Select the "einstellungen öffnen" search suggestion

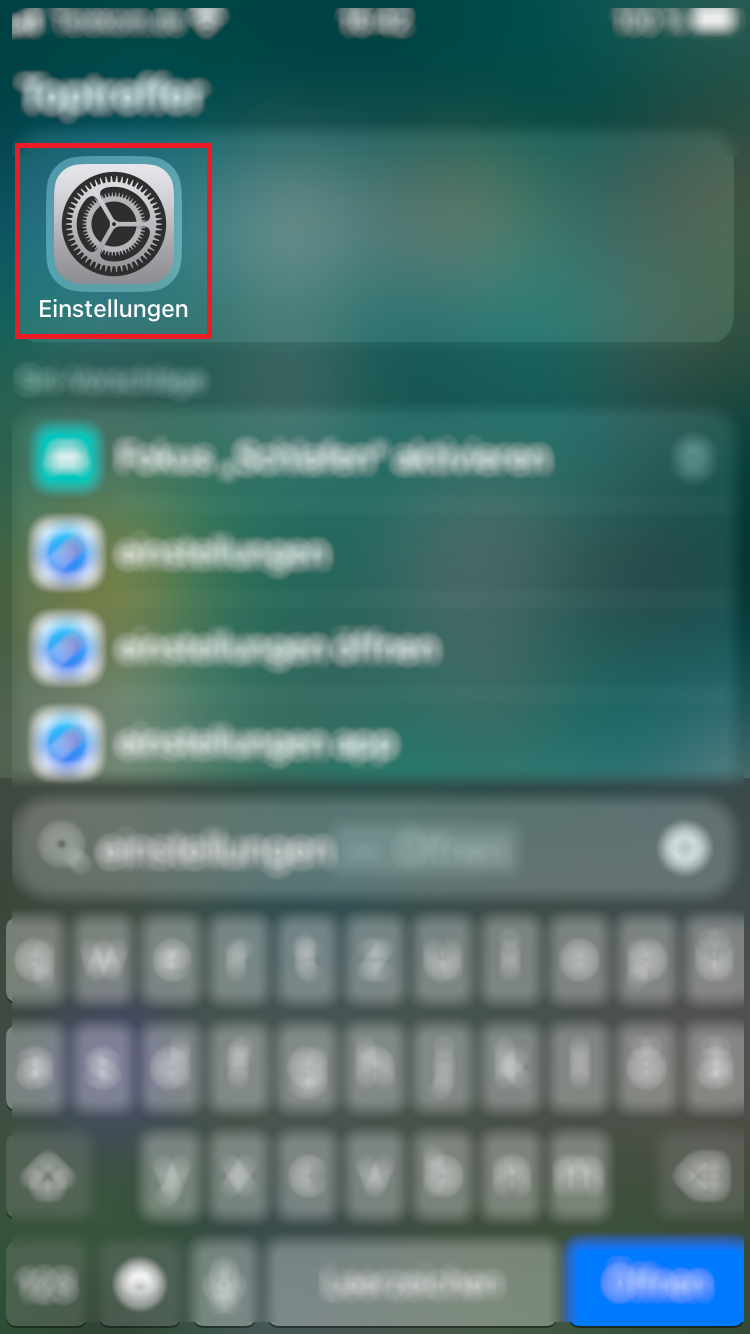point(277,649)
